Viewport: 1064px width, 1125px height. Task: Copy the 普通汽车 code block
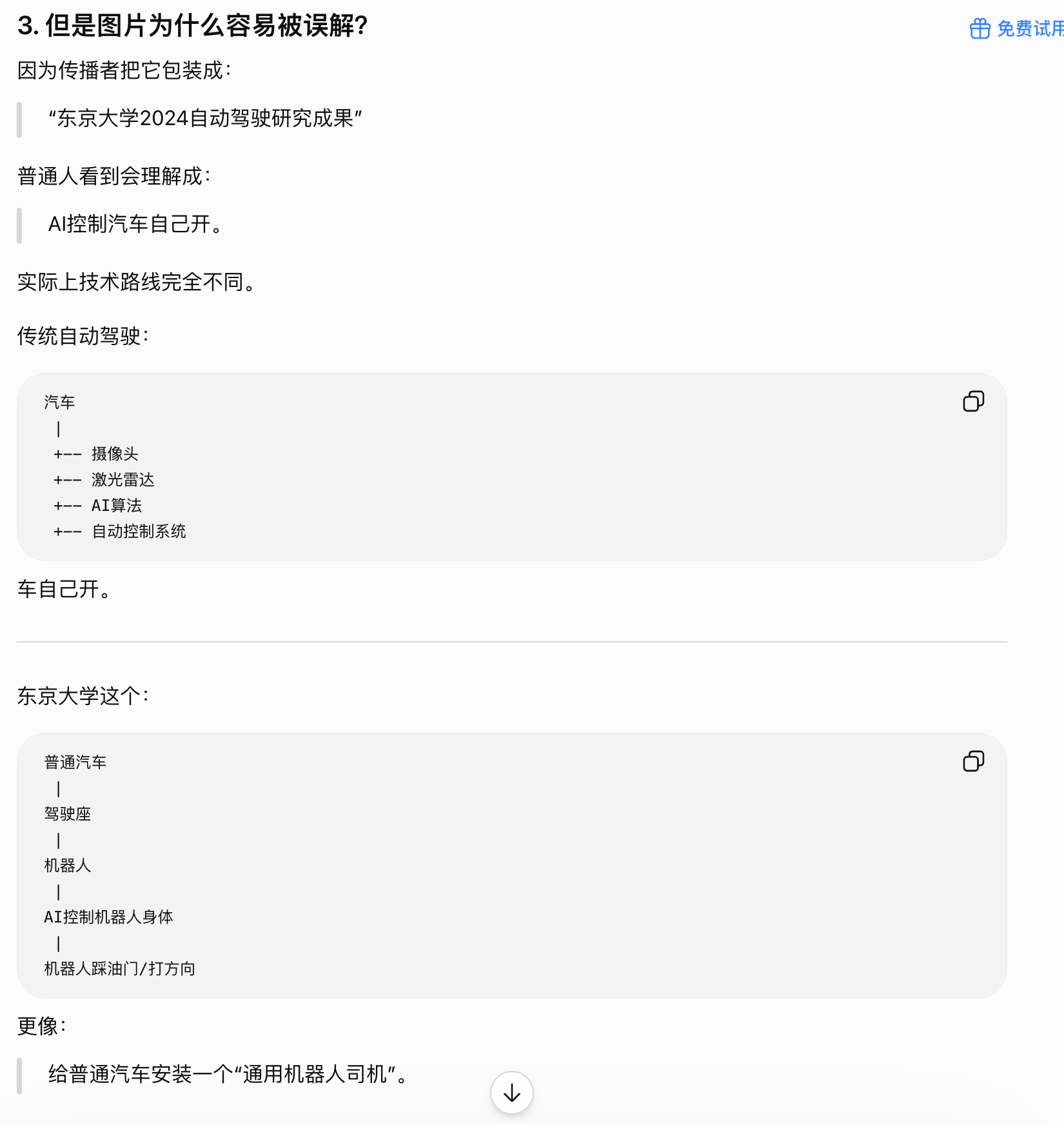pos(973,761)
